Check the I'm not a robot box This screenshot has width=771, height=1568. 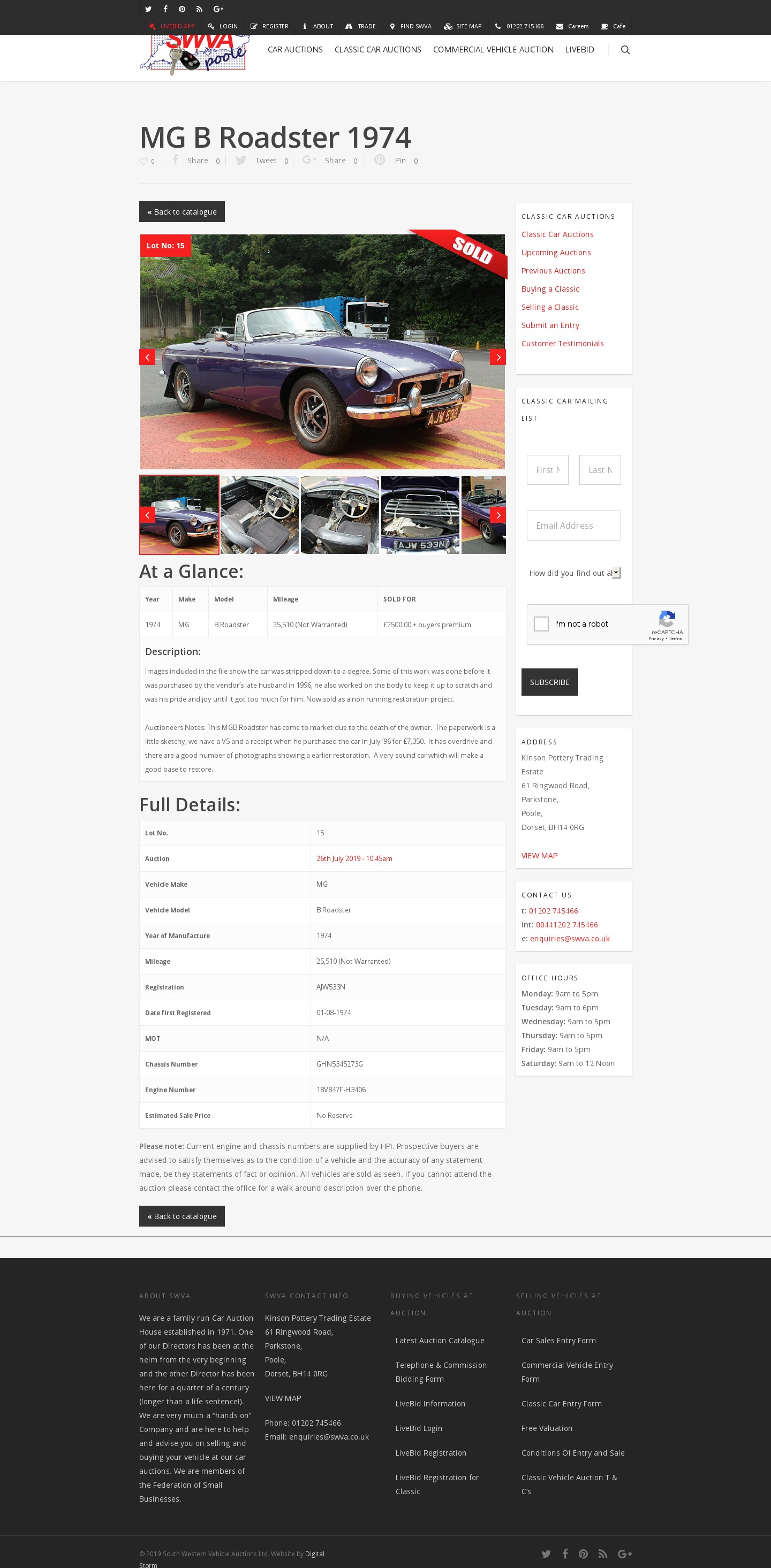(541, 624)
